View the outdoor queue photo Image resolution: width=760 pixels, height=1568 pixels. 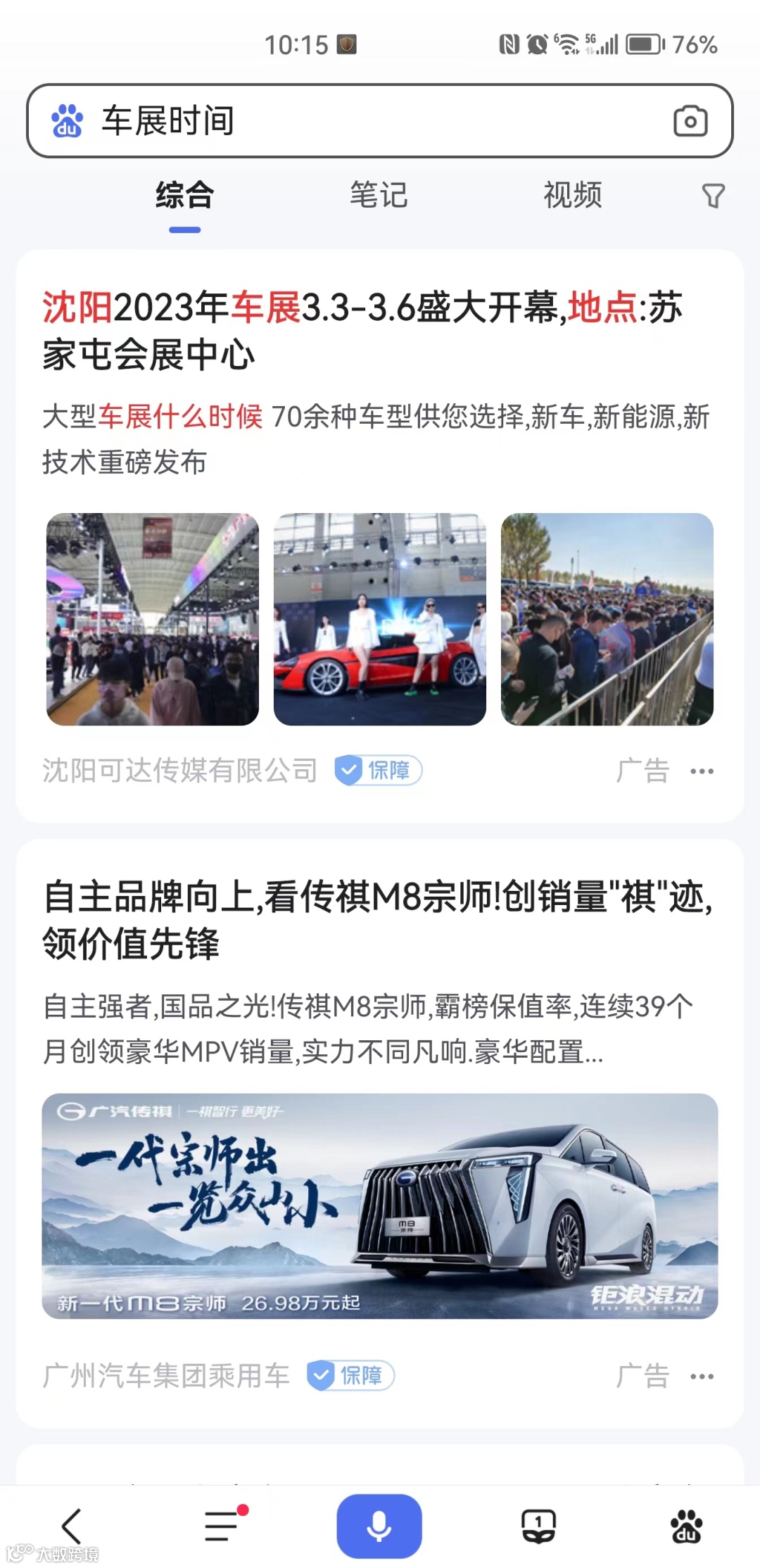click(x=607, y=619)
